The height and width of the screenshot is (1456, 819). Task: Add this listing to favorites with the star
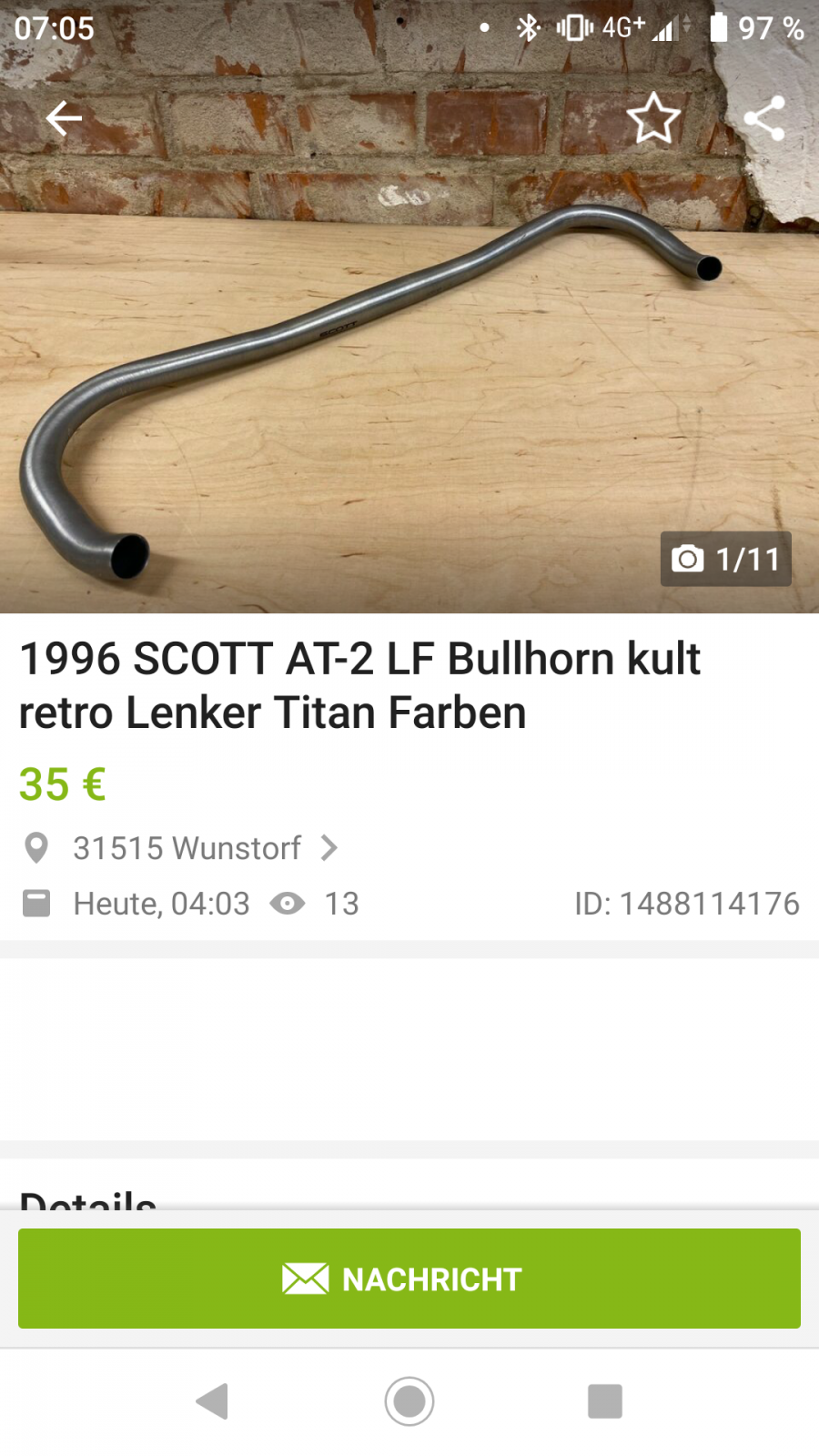pyautogui.click(x=653, y=118)
